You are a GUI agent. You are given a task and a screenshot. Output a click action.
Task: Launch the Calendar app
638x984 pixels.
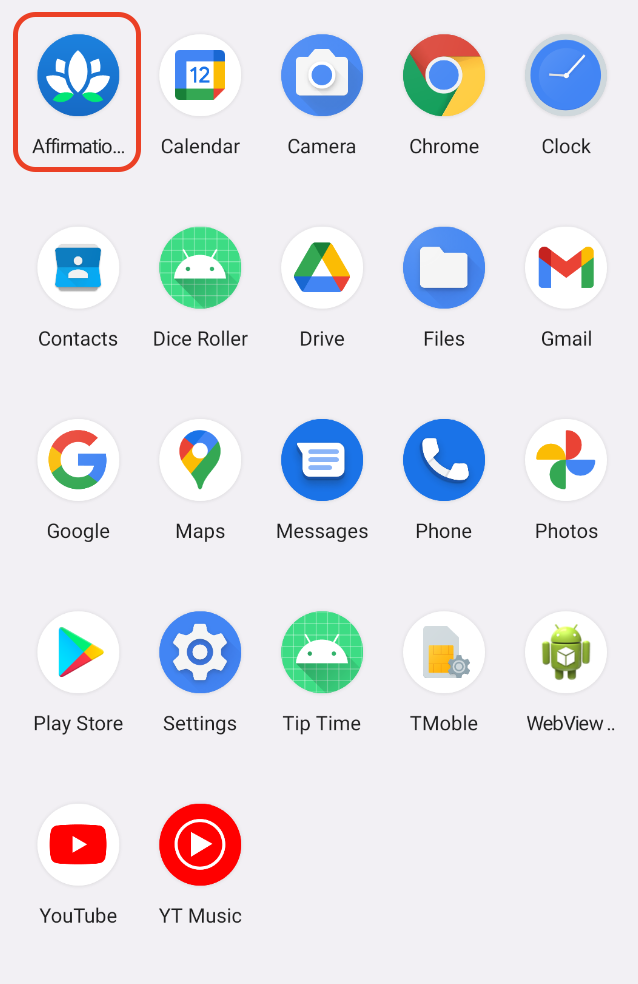[x=200, y=76]
